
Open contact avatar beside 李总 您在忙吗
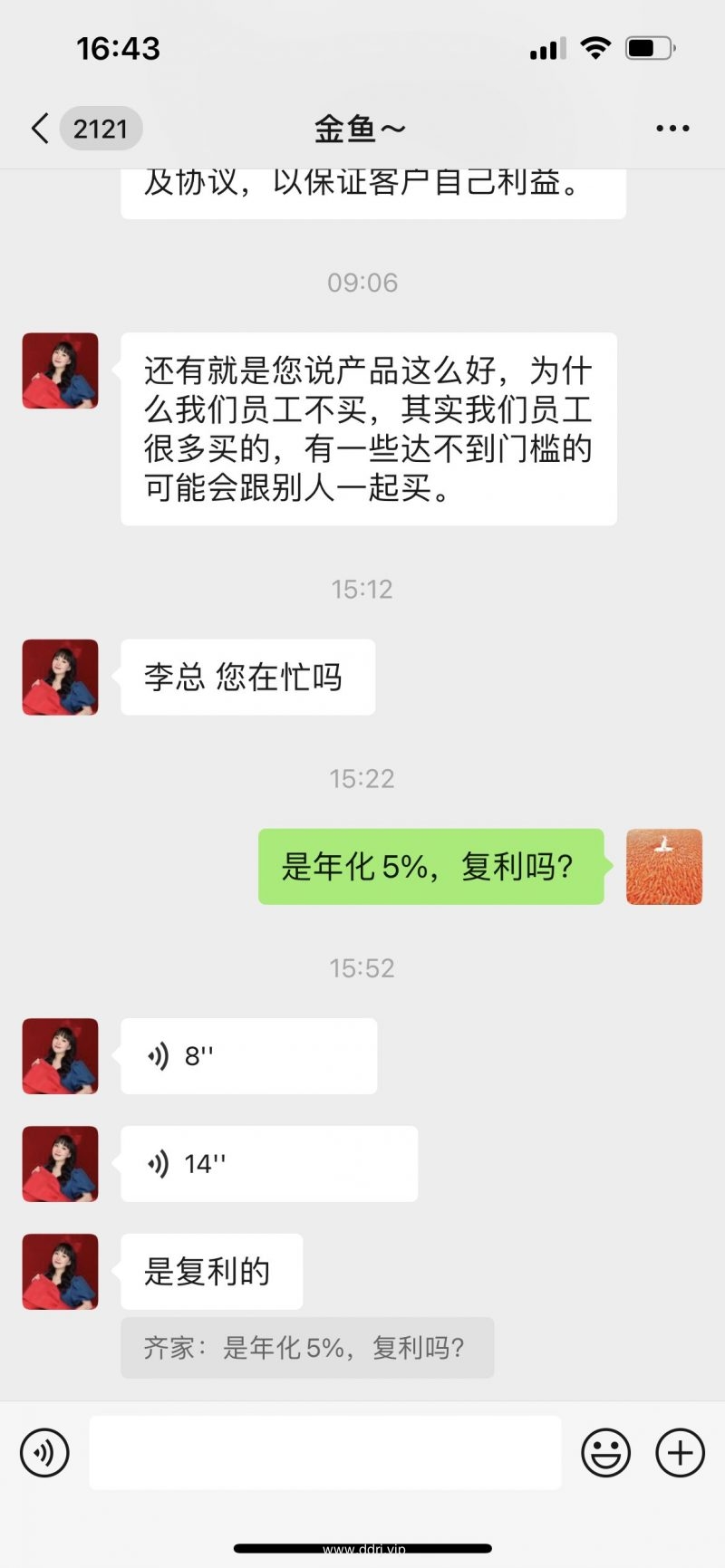[x=60, y=678]
